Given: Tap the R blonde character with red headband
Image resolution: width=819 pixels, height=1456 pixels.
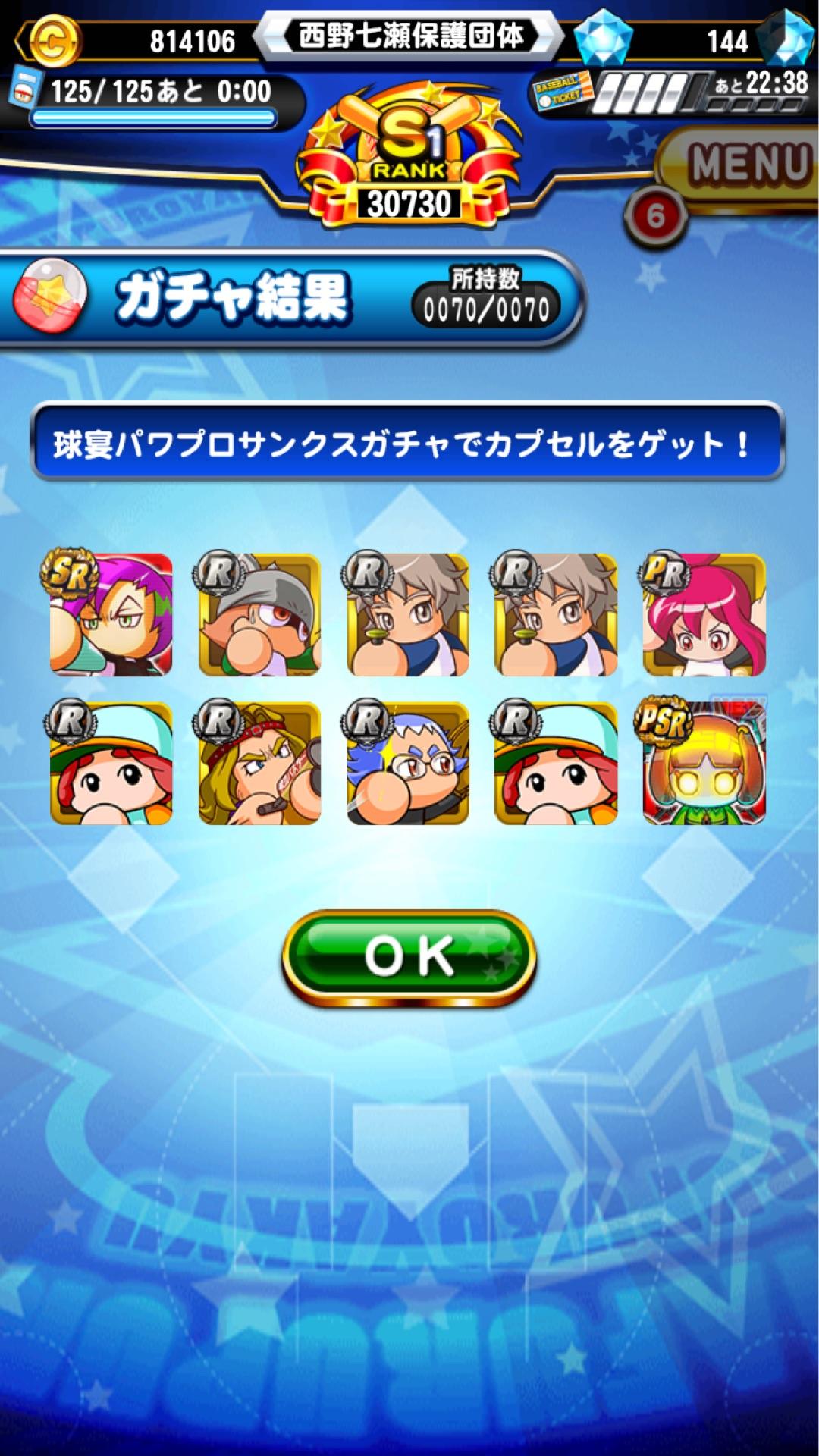Looking at the screenshot, I should point(259,763).
